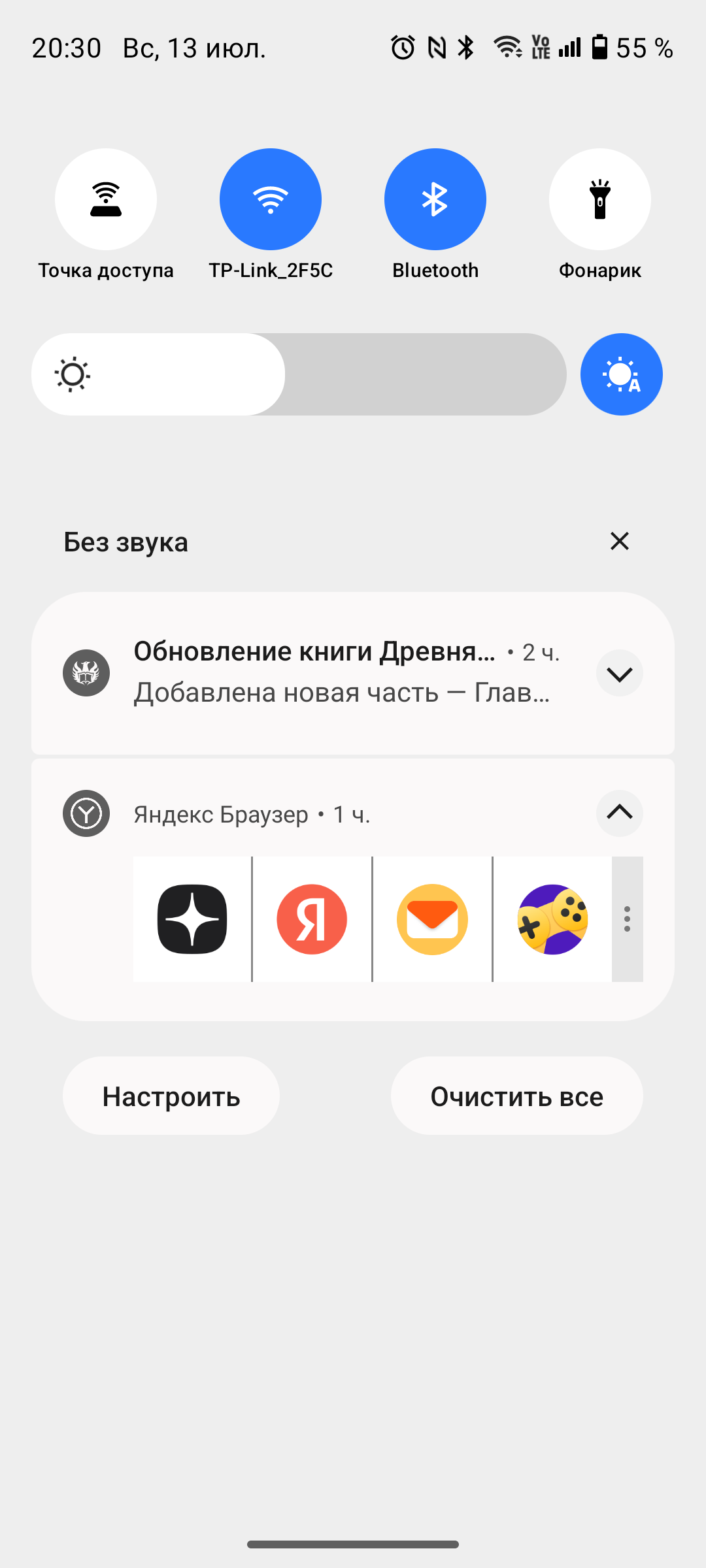Open the mail envelope shortcut

tap(432, 919)
